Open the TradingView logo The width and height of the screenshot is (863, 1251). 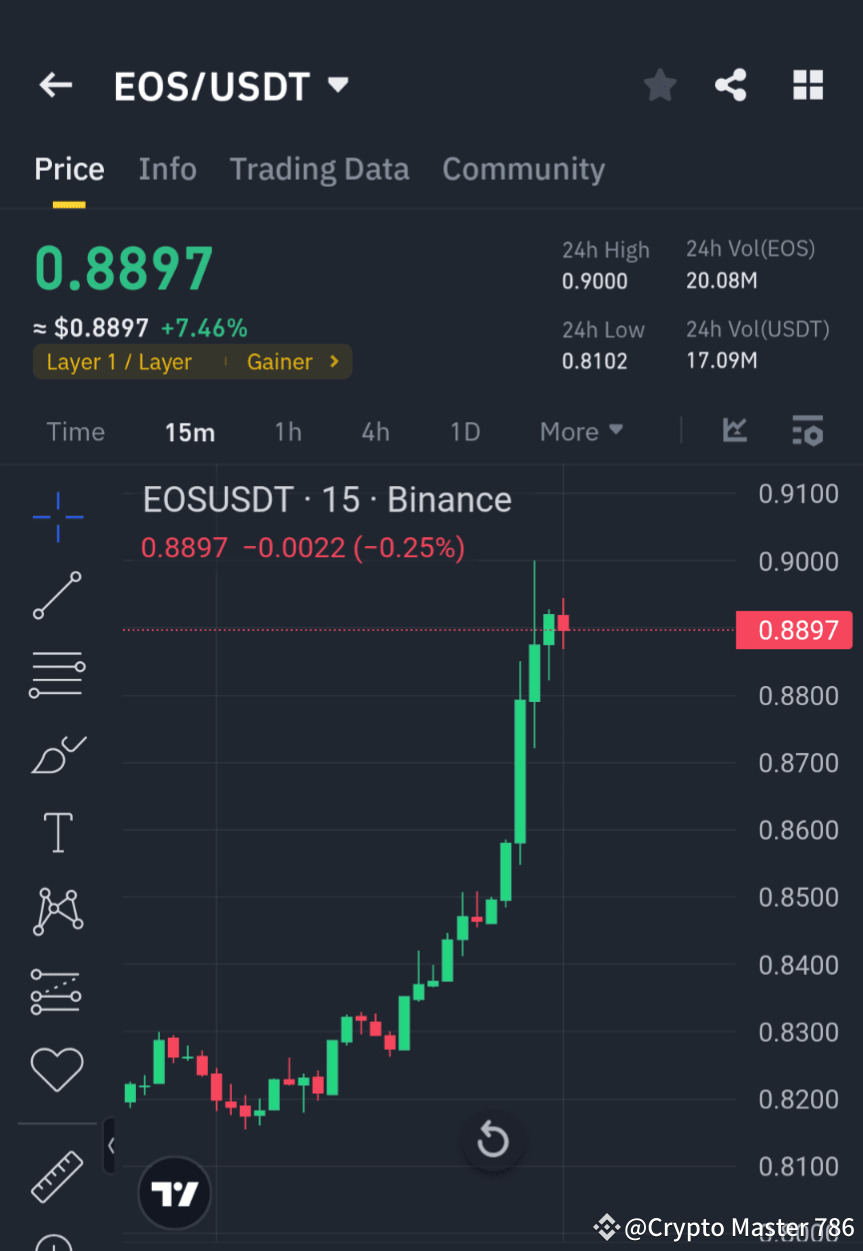174,1192
